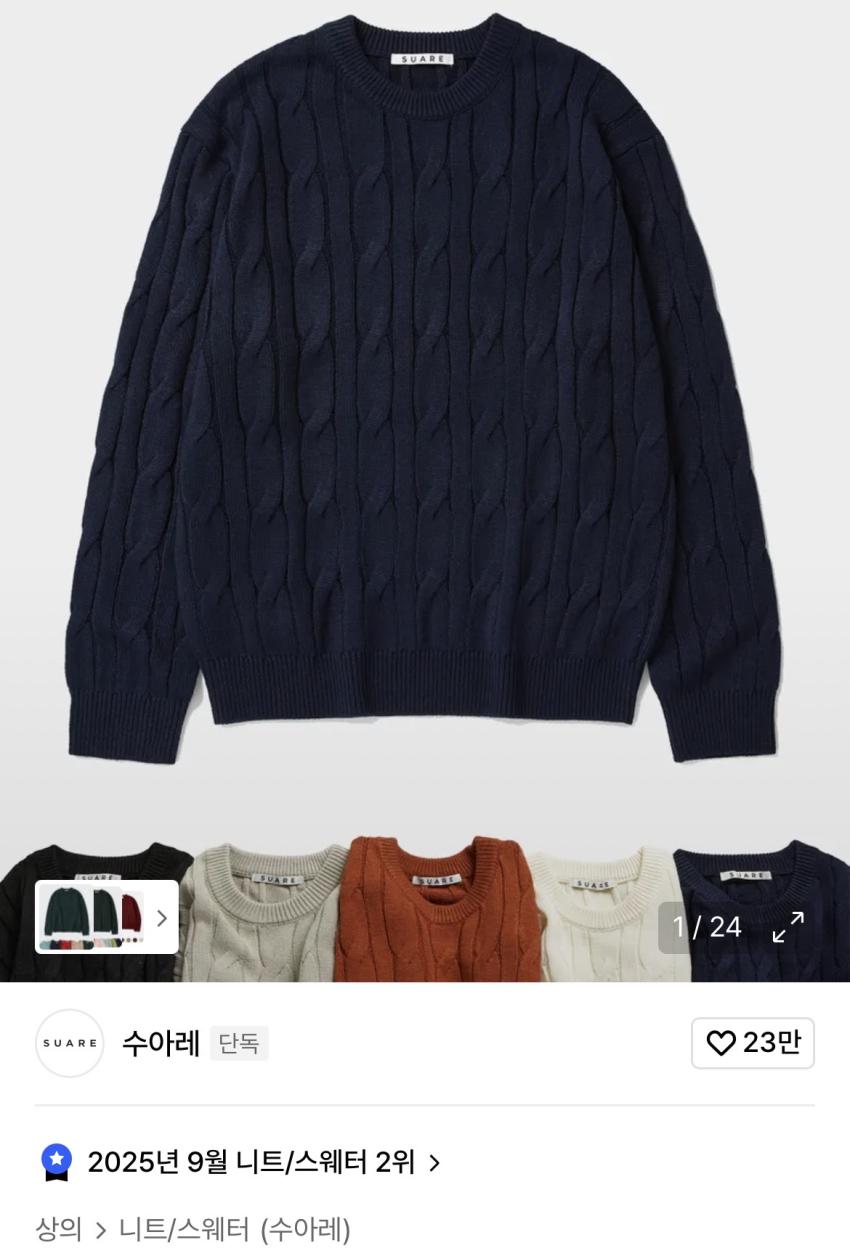Open the 2025년 9월 니트/스웨터 ranking
The width and height of the screenshot is (850, 1256).
[x=250, y=1162]
